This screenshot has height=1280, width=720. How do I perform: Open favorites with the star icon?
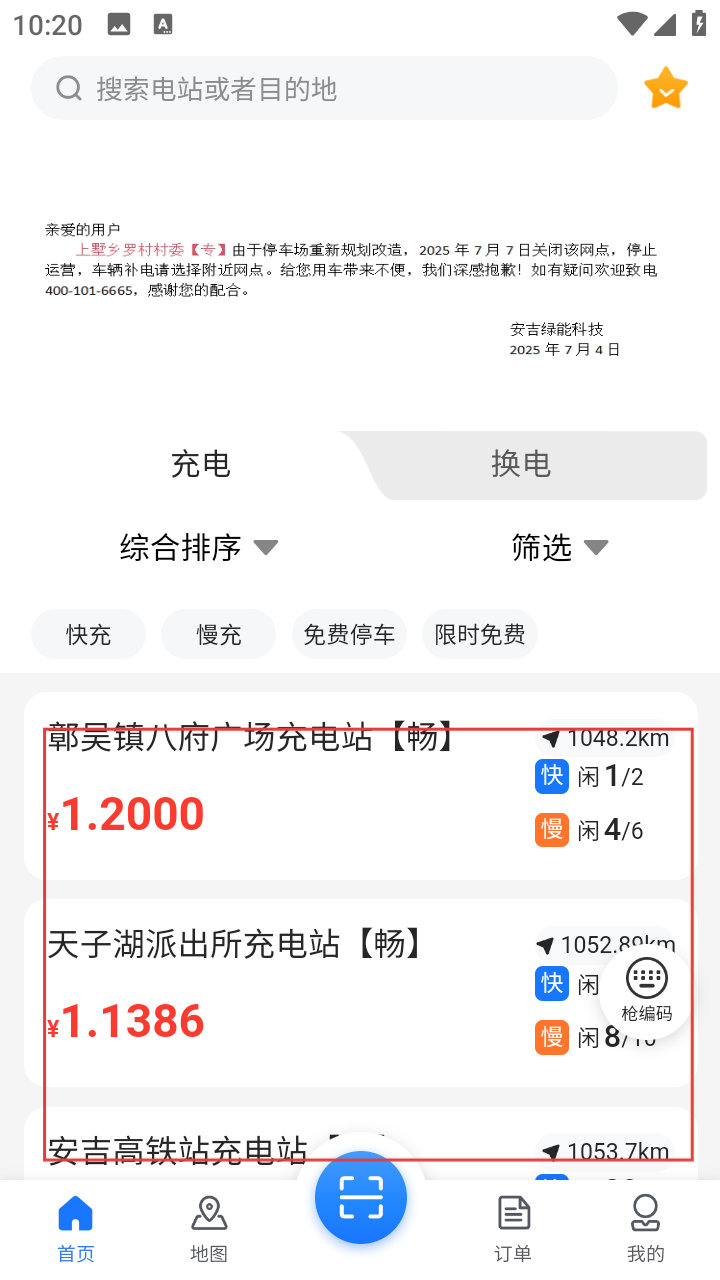[665, 89]
